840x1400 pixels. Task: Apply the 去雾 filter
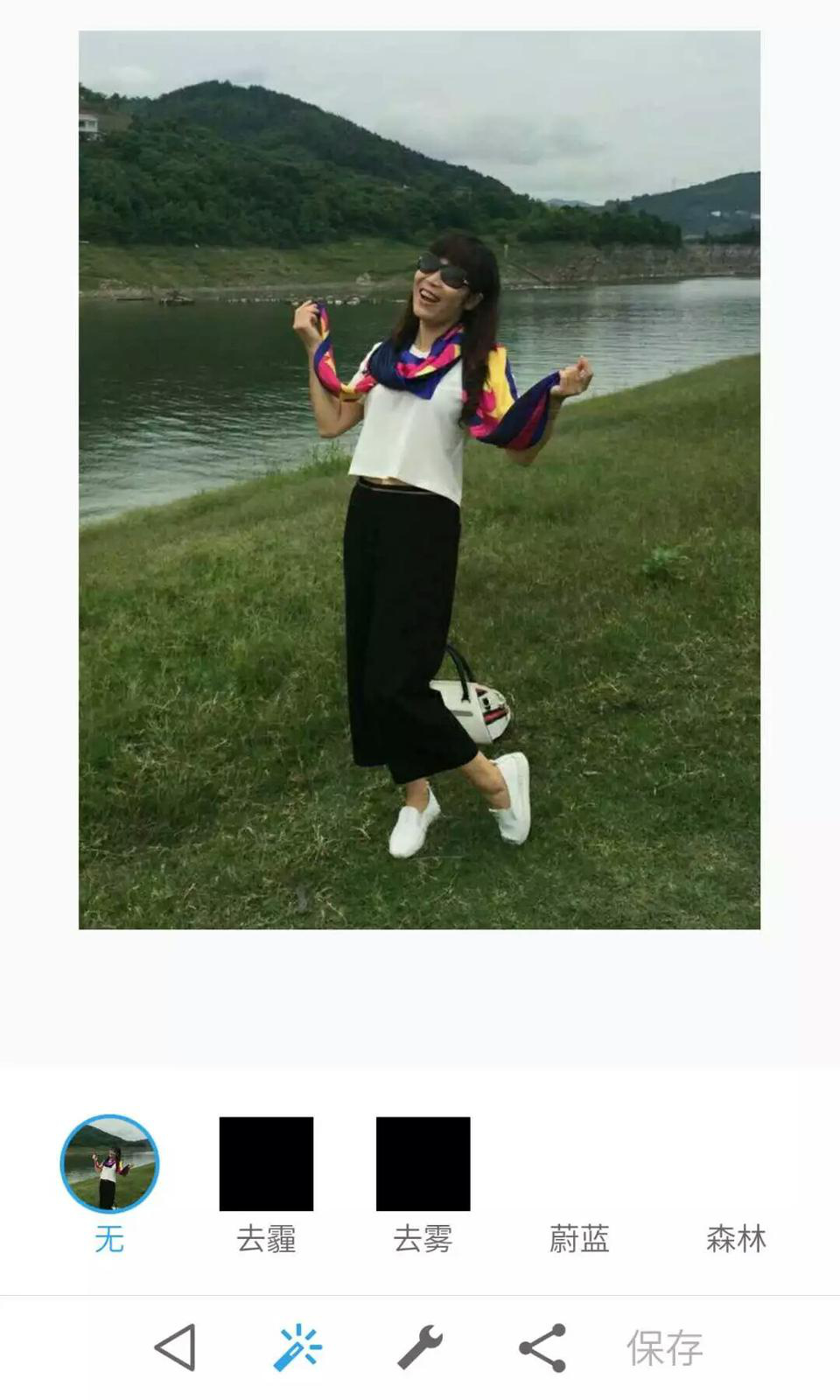423,1165
